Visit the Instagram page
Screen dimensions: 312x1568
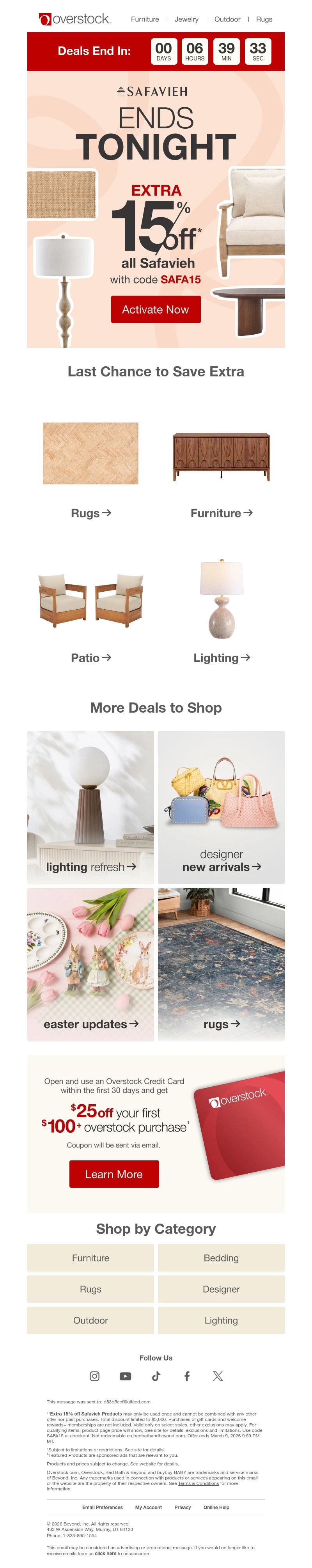point(94,1376)
